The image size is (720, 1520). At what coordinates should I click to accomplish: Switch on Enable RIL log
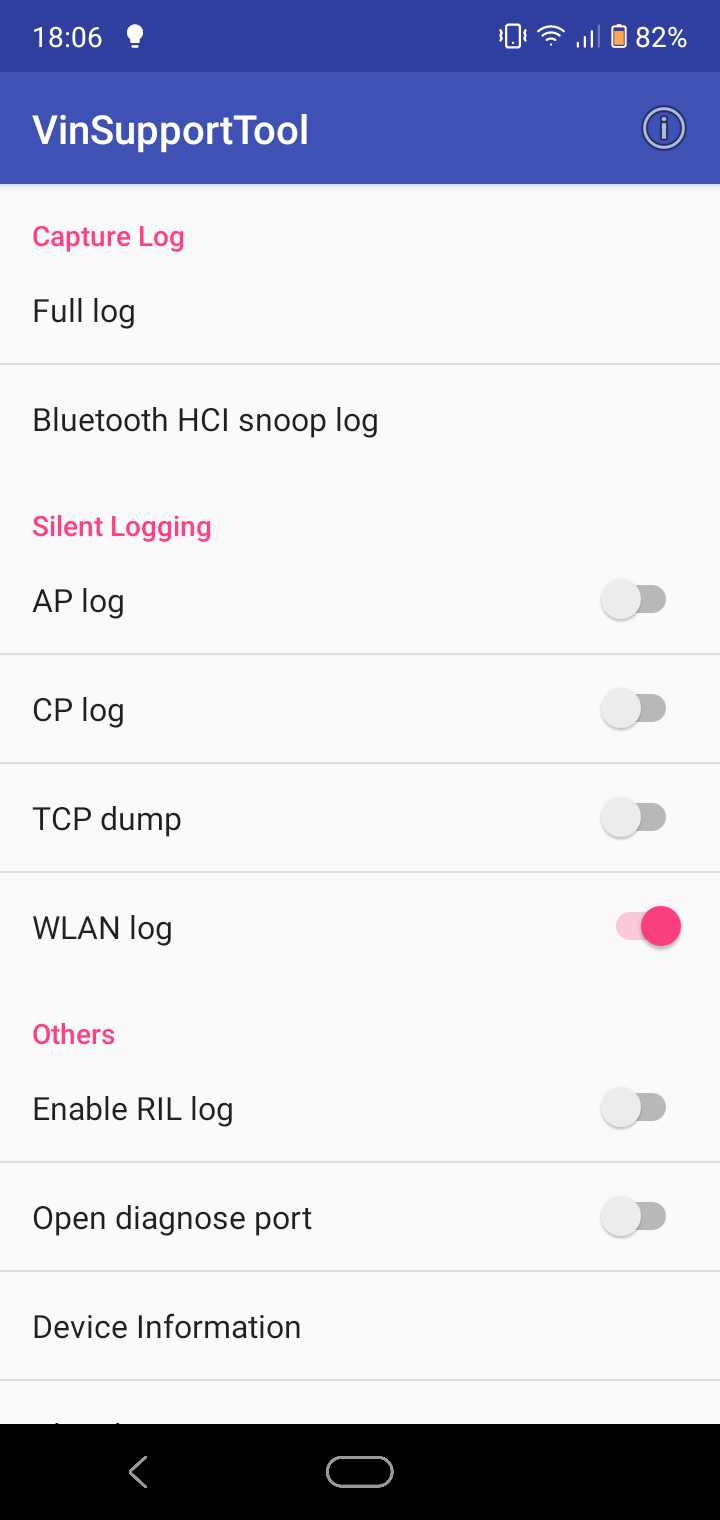click(634, 1108)
